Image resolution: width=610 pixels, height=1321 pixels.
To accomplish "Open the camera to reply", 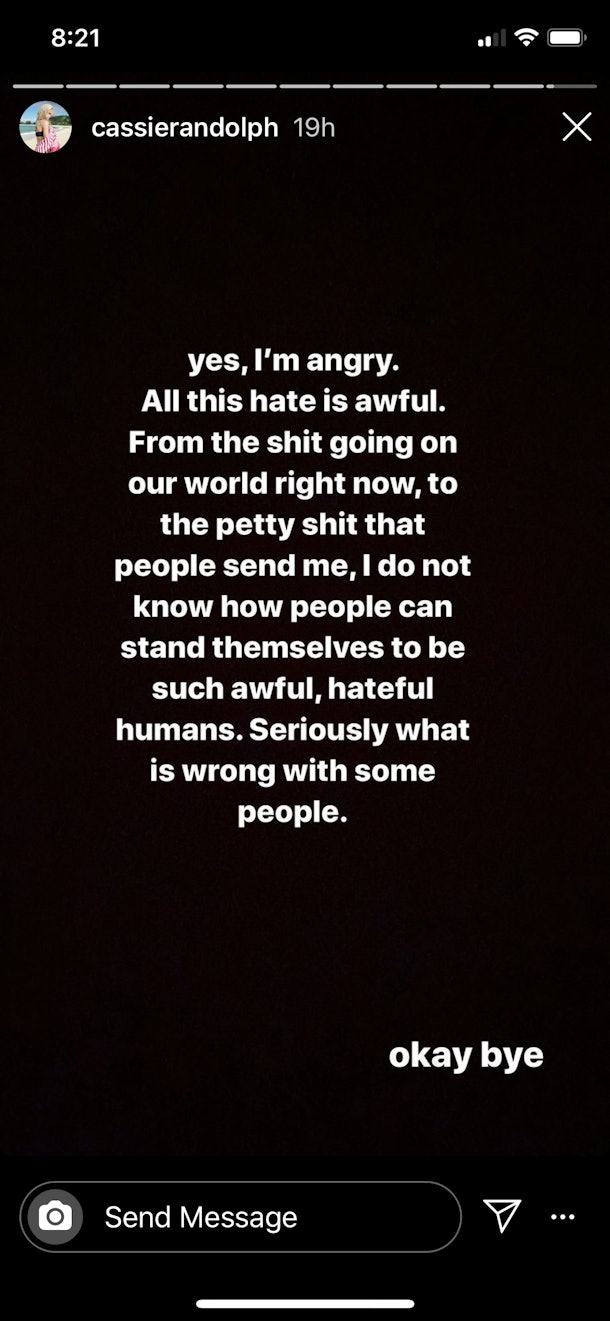I will coord(54,1217).
